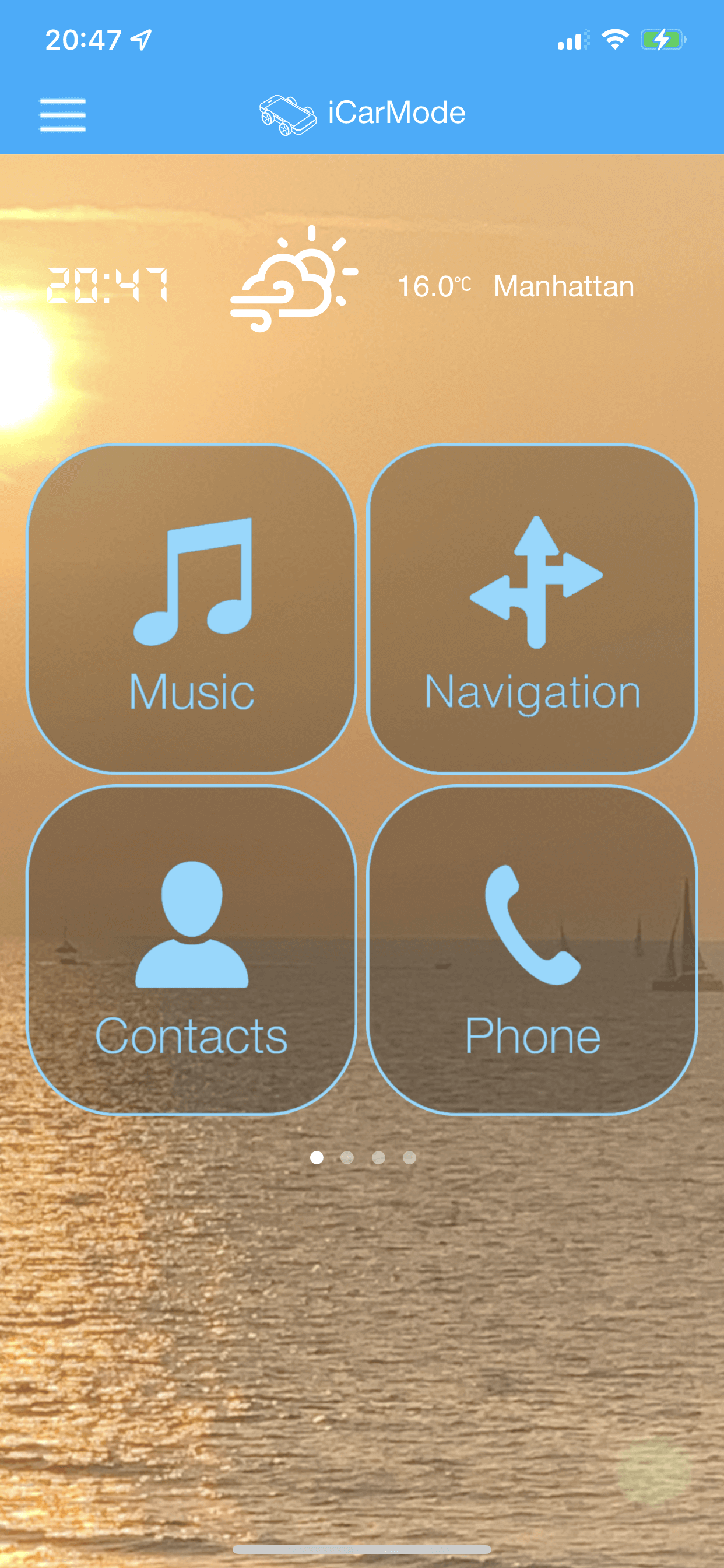Viewport: 724px width, 1568px height.
Task: Open the Music tile
Action: click(x=192, y=608)
